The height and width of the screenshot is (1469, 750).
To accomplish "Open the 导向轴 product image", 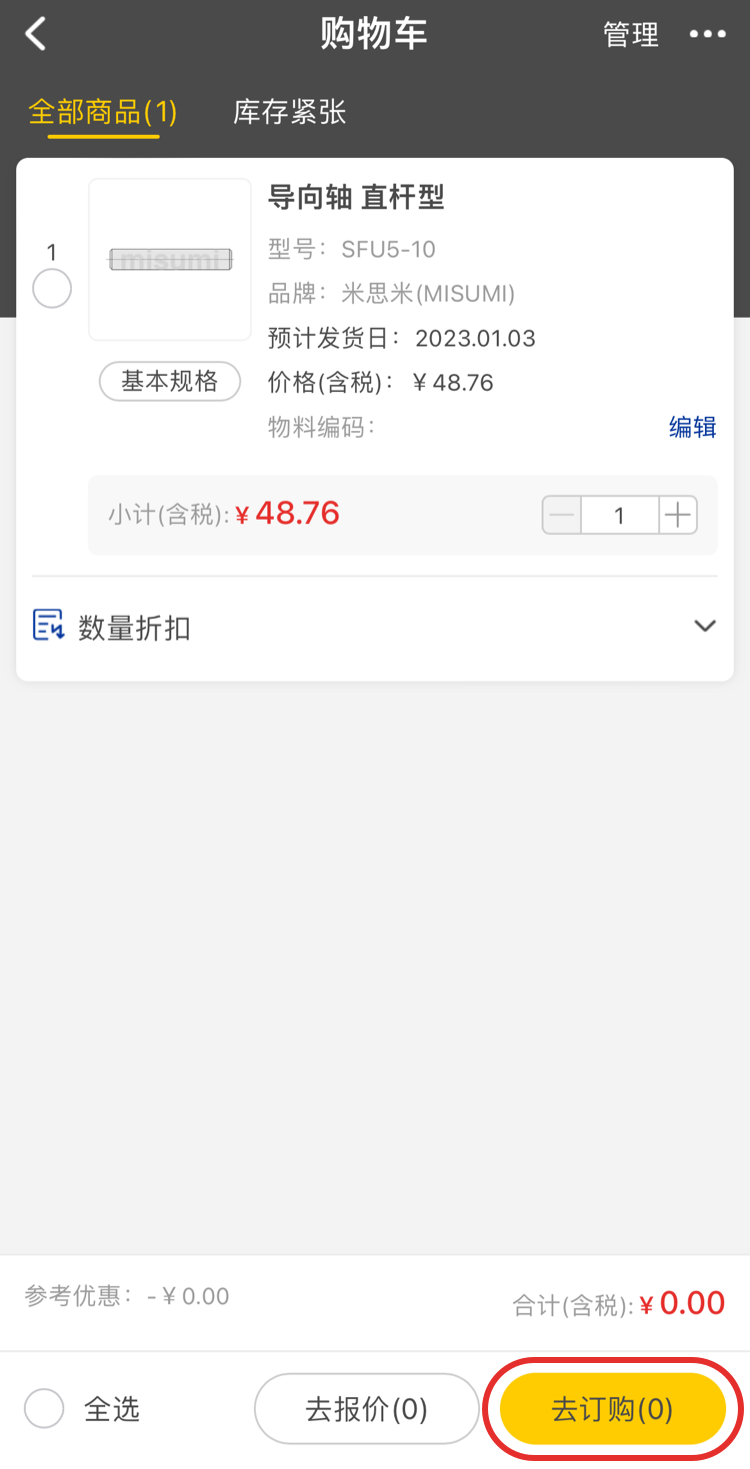I will tap(170, 260).
